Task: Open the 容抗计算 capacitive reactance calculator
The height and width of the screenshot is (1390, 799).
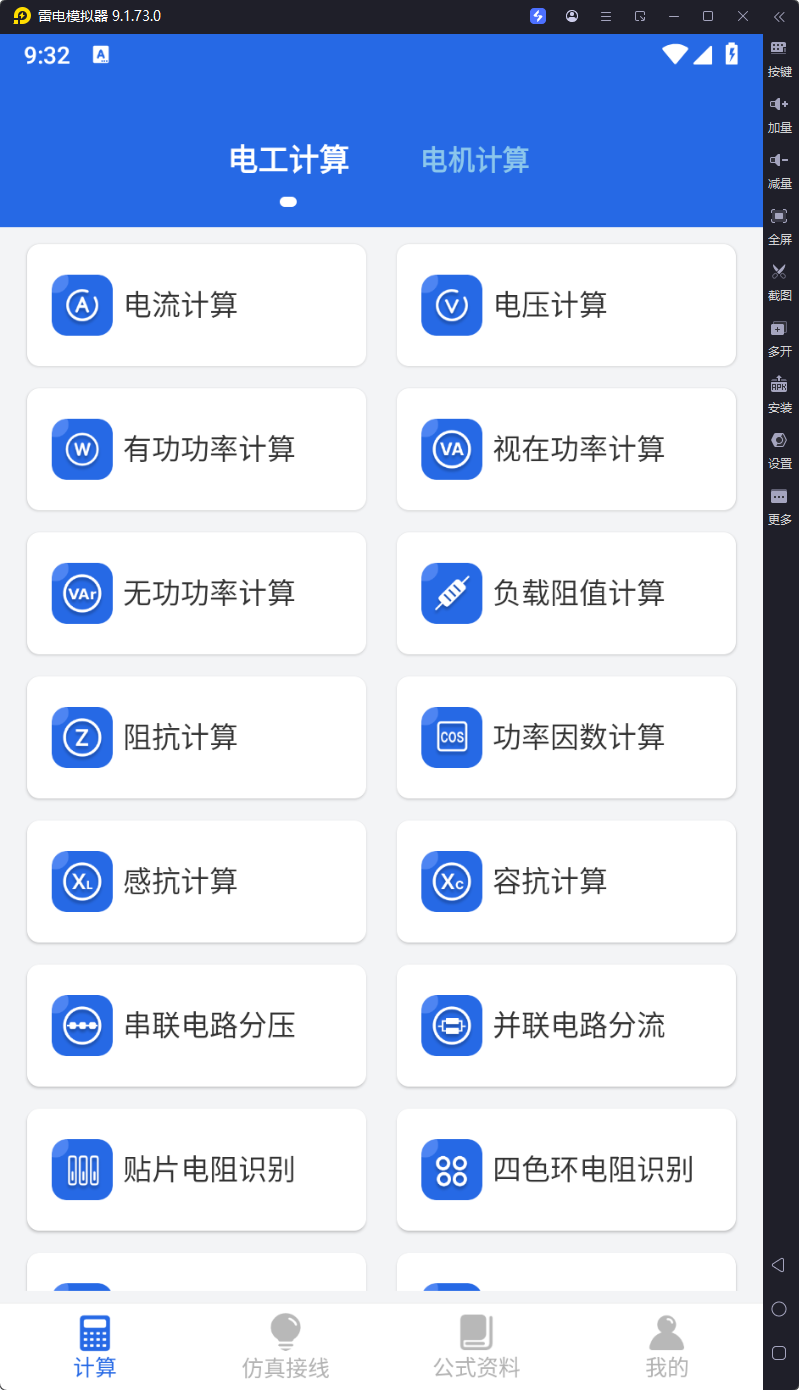Action: 566,881
